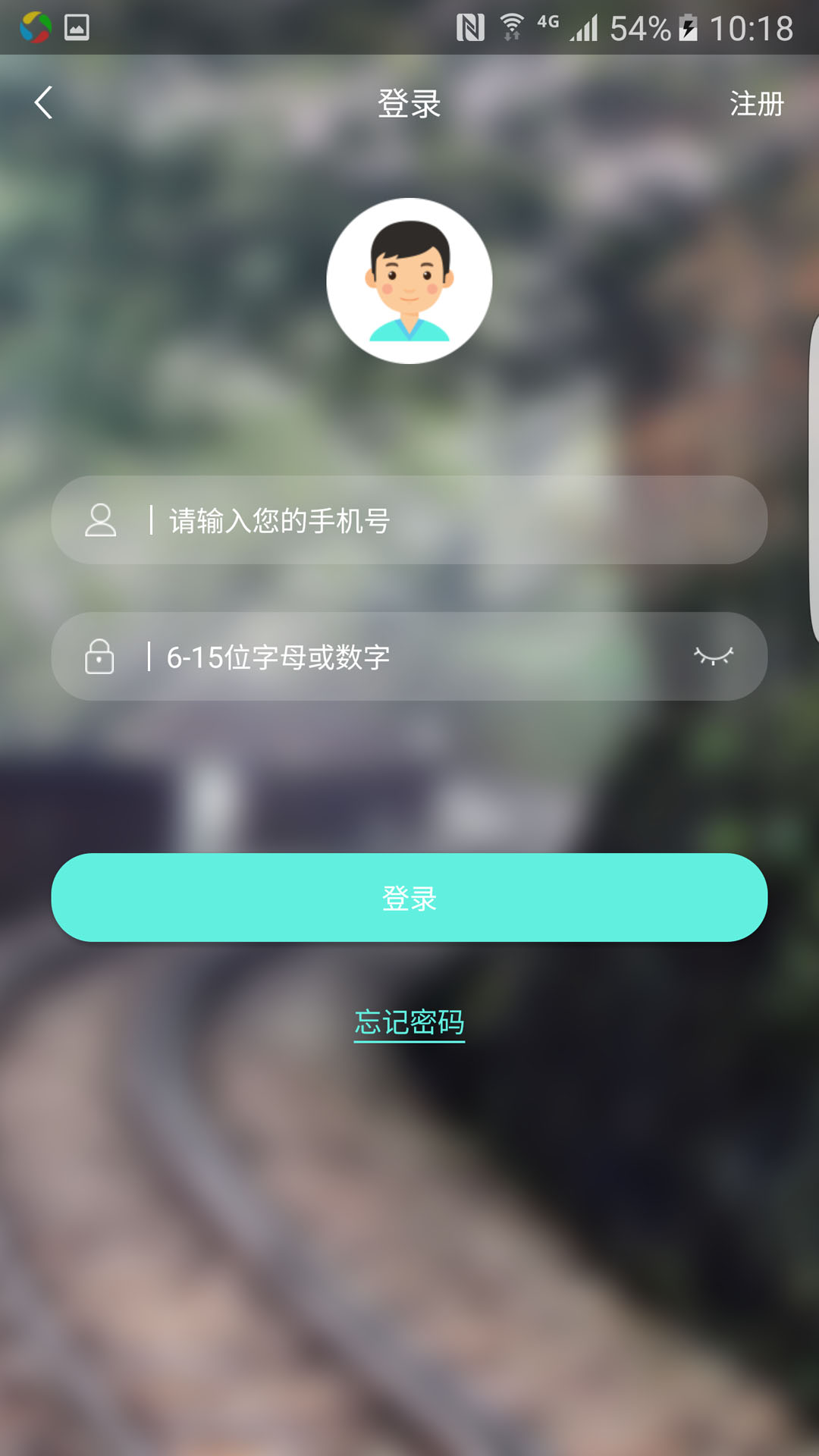The height and width of the screenshot is (1456, 819).
Task: Open the 注册 registration page
Action: click(x=755, y=104)
